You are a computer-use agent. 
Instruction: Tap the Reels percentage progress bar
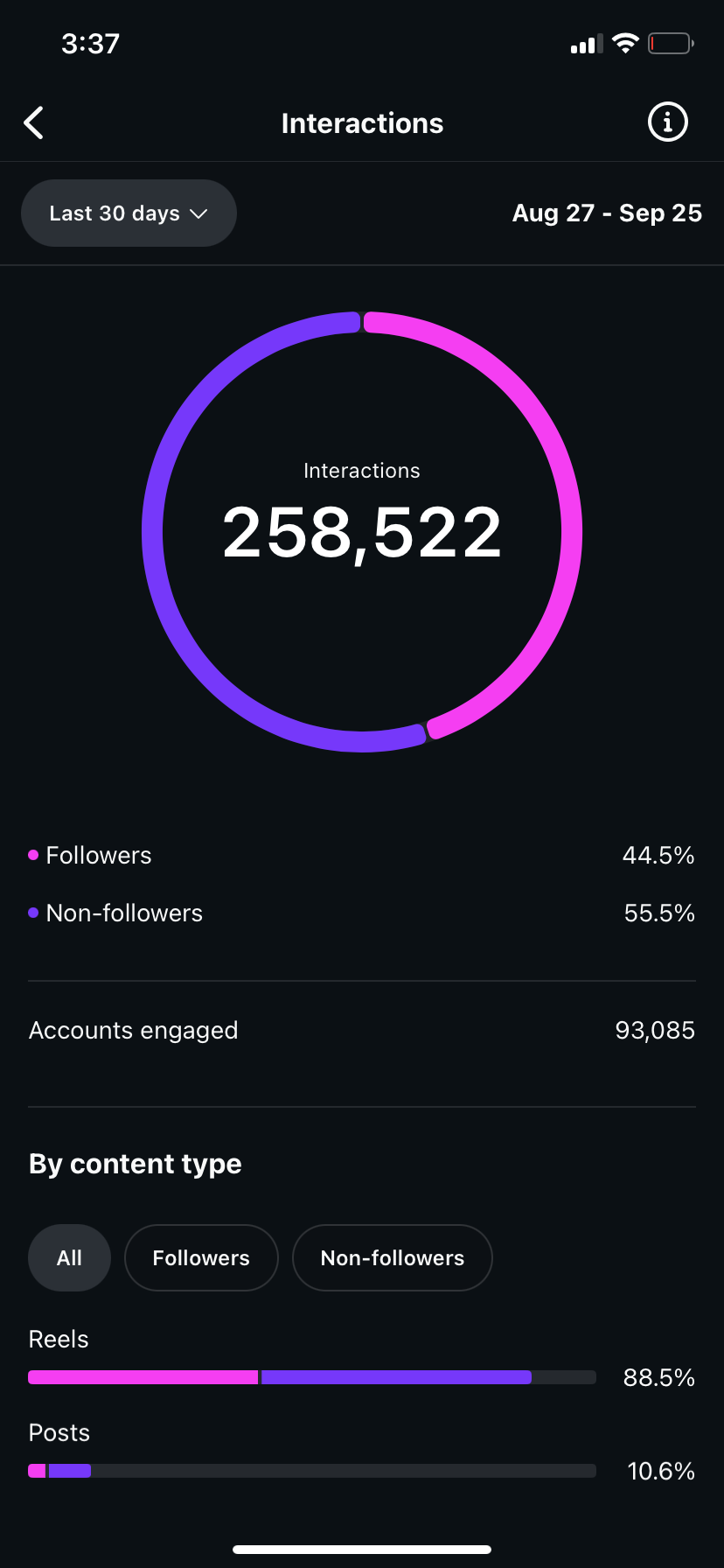pos(312,1376)
